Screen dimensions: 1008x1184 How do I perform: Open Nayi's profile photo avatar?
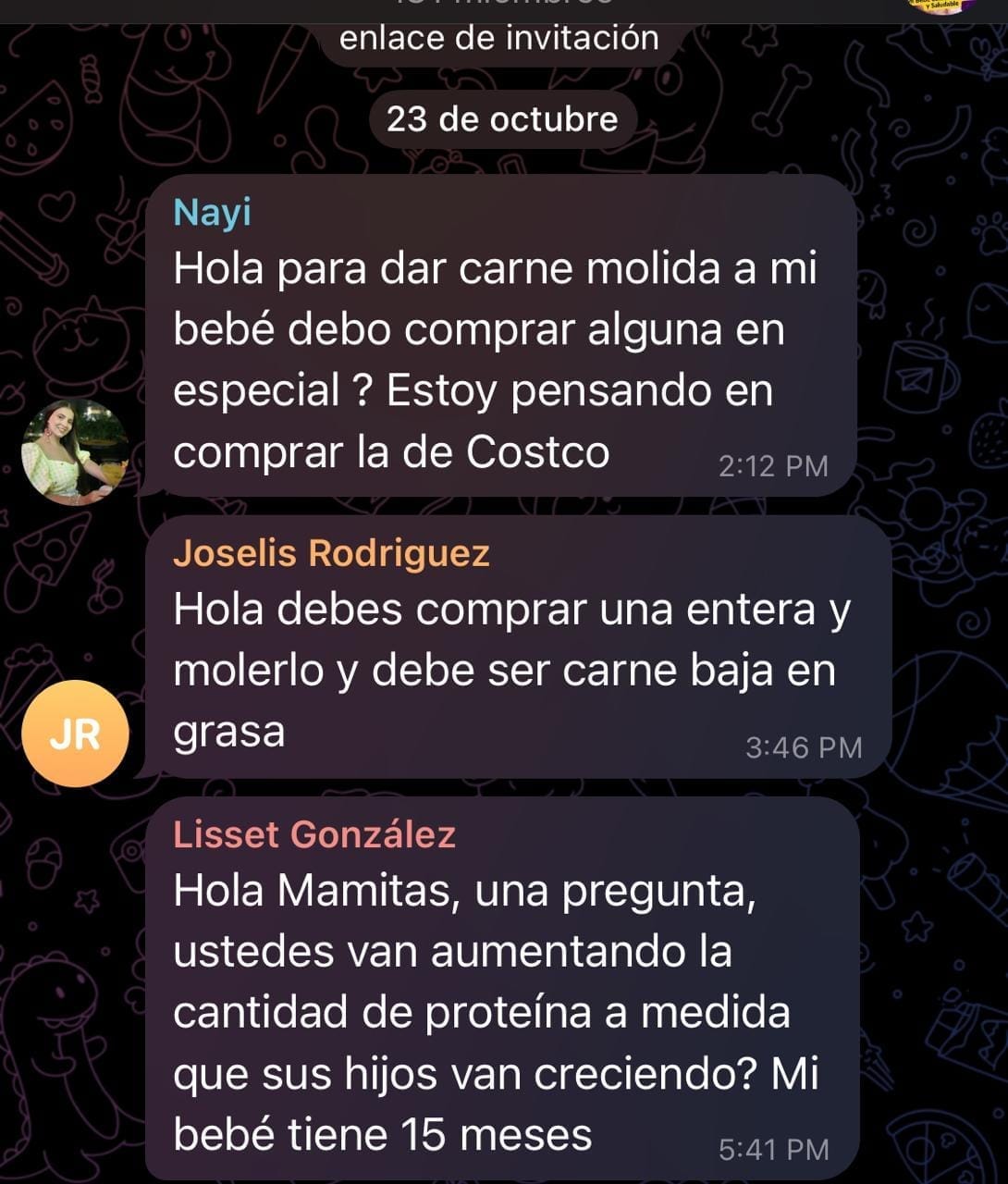[75, 452]
